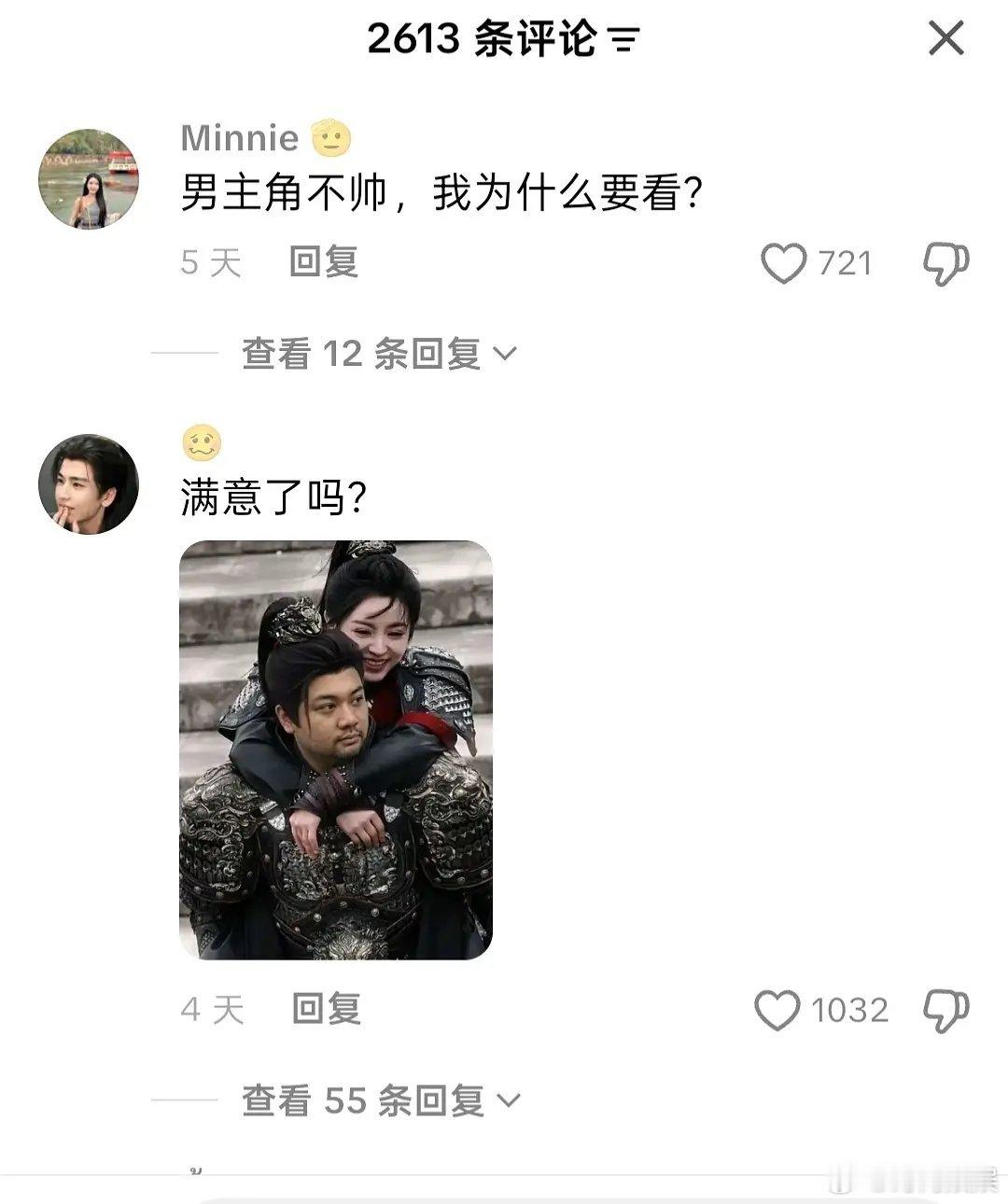Open the second commenter's profile avatar
Image resolution: width=1008 pixels, height=1204 pixels.
89,484
